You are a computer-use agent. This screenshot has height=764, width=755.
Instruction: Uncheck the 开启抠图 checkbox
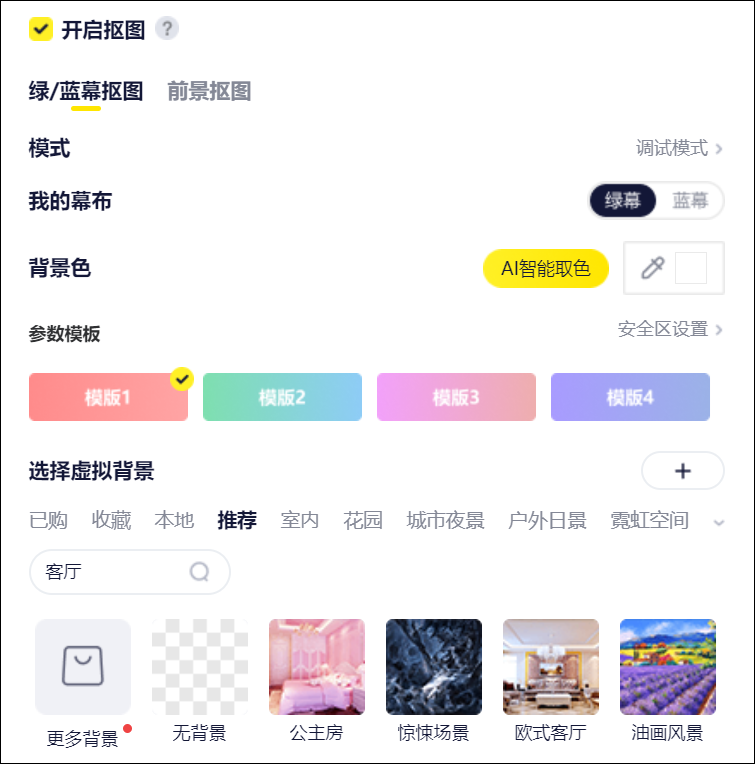[x=41, y=29]
